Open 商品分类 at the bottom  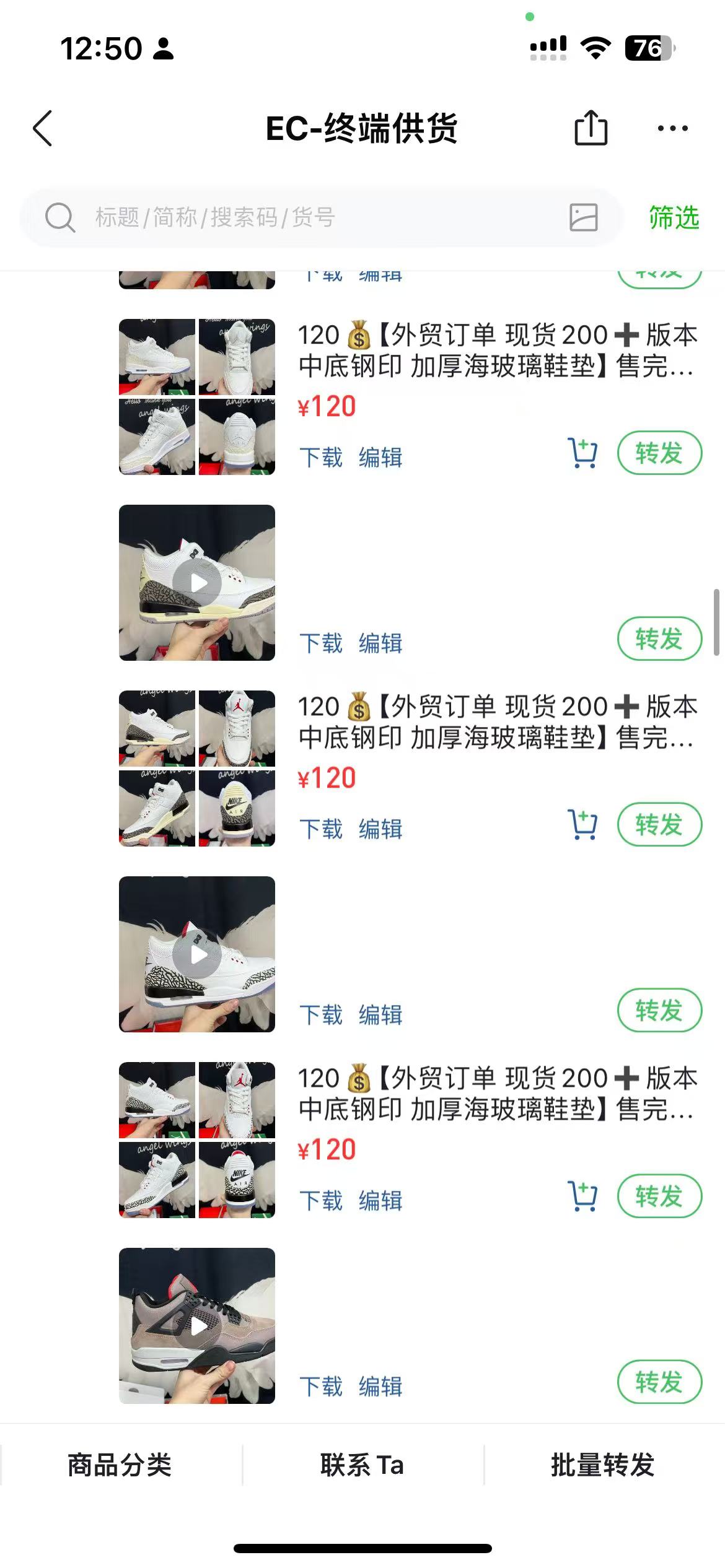[120, 1465]
